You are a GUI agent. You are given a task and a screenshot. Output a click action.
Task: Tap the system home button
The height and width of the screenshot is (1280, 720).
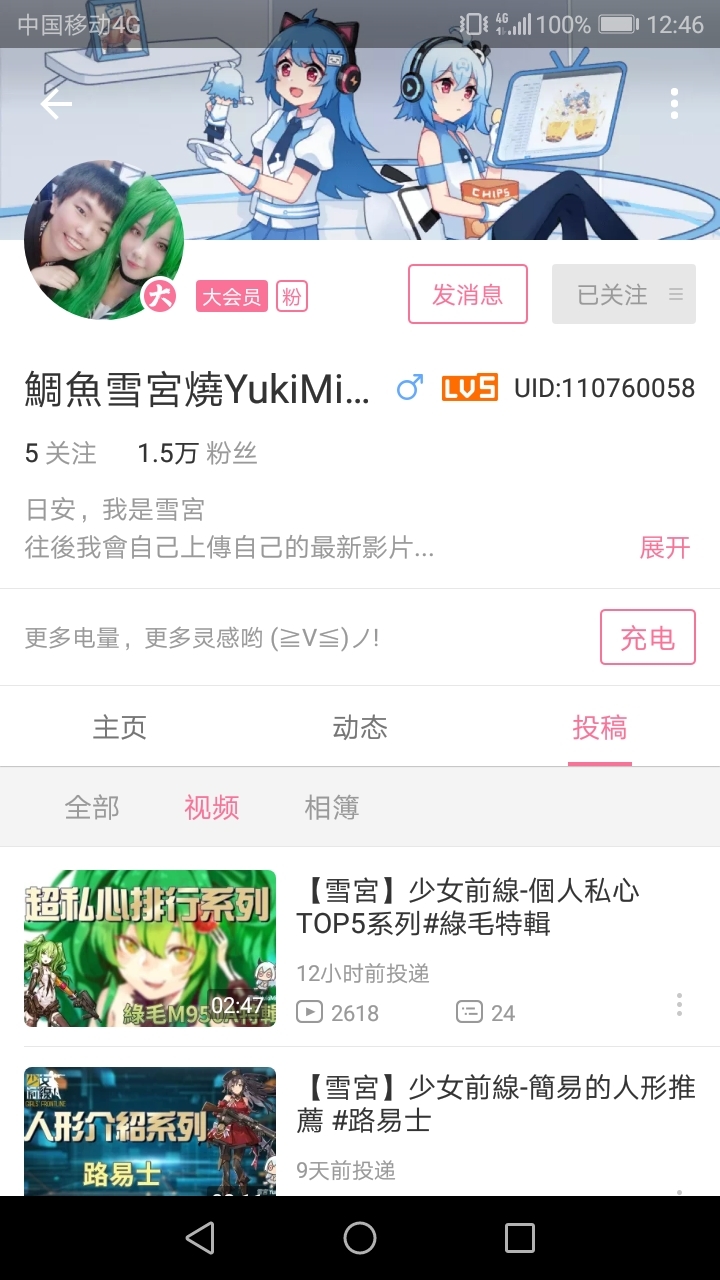360,1238
